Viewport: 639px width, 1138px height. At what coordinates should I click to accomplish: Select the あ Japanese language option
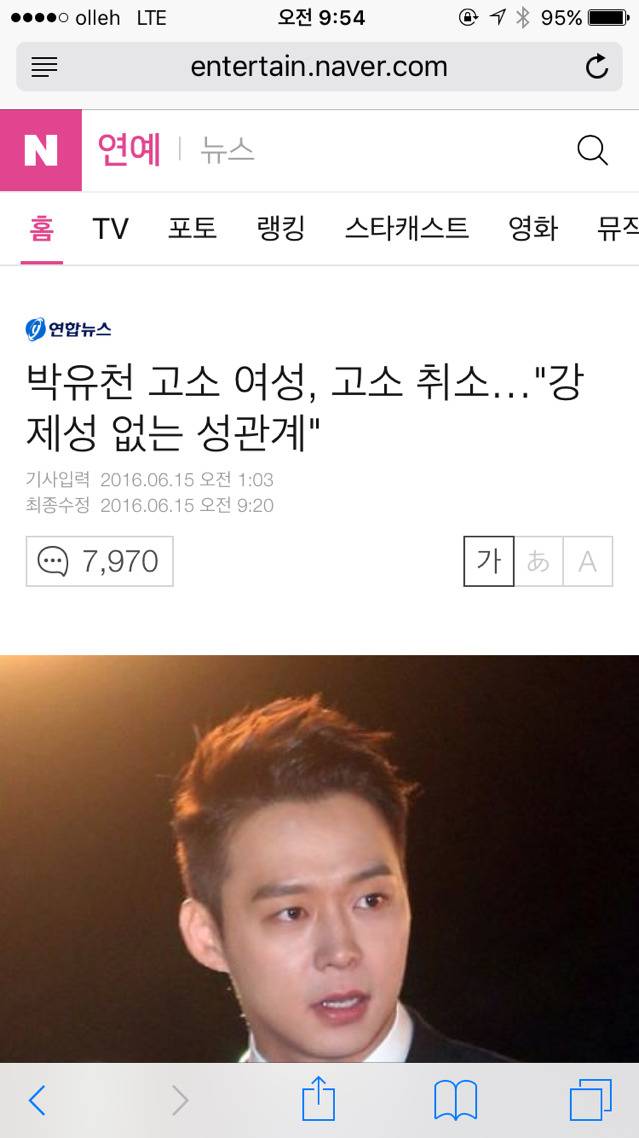[x=538, y=561]
